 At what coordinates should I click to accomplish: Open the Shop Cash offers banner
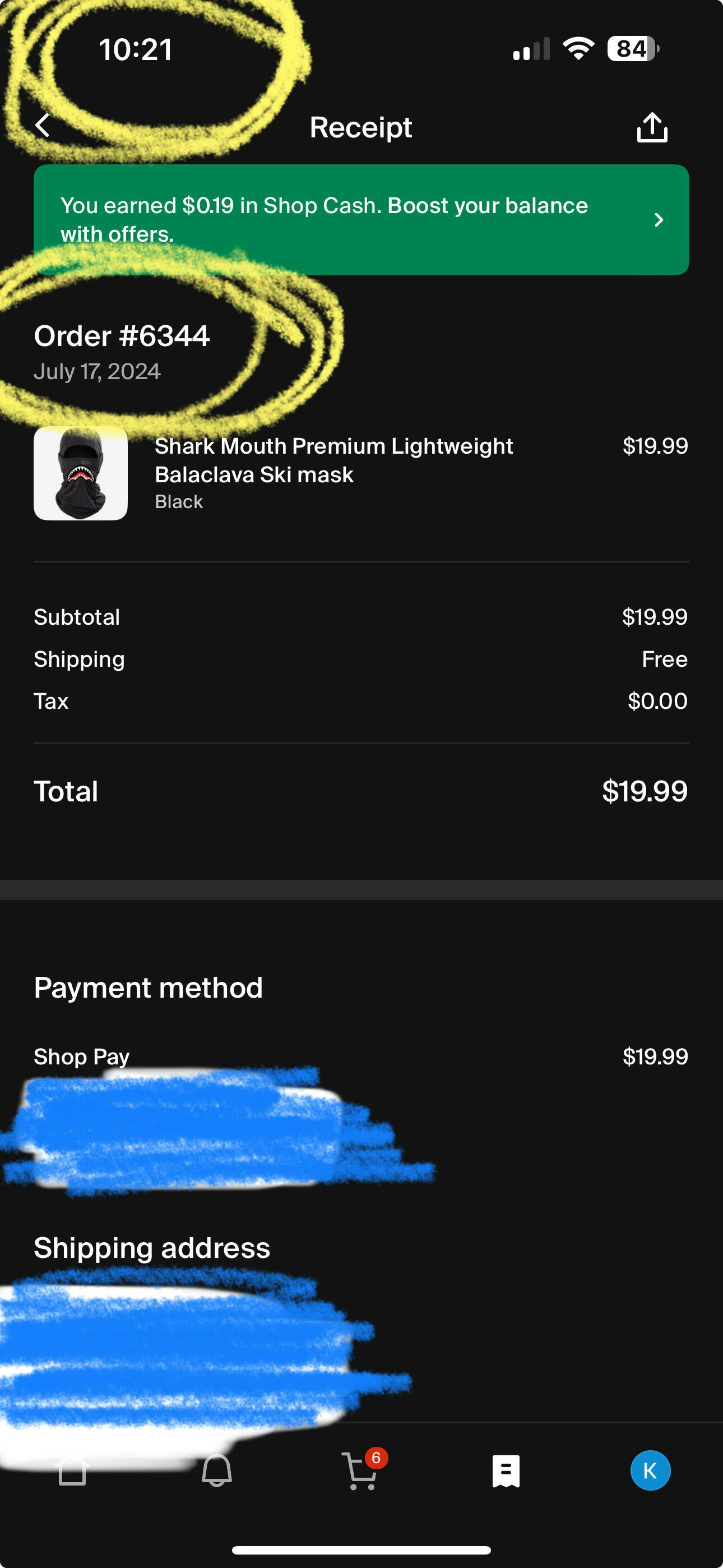pyautogui.click(x=361, y=220)
